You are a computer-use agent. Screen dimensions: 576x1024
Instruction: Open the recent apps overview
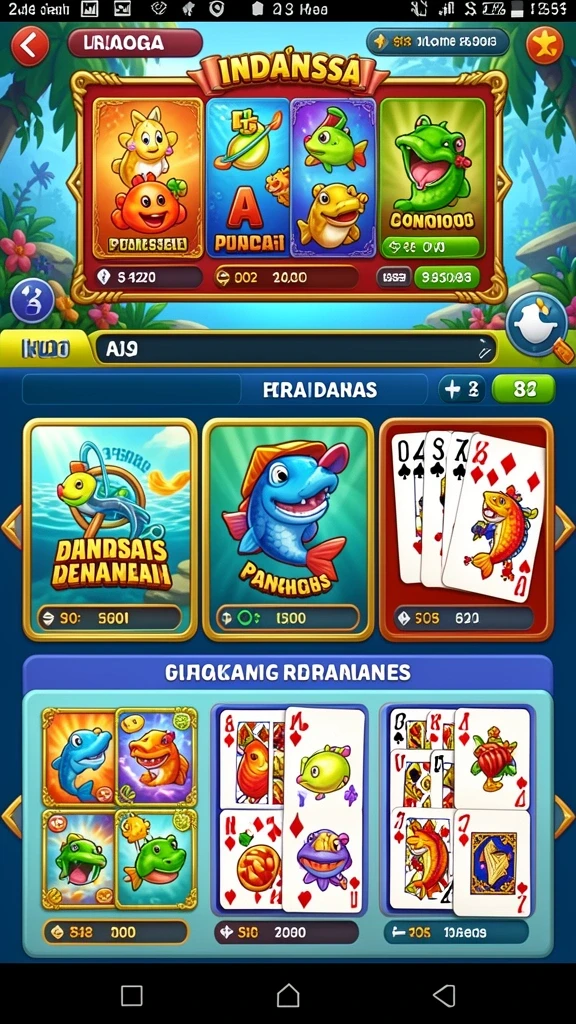point(132,995)
